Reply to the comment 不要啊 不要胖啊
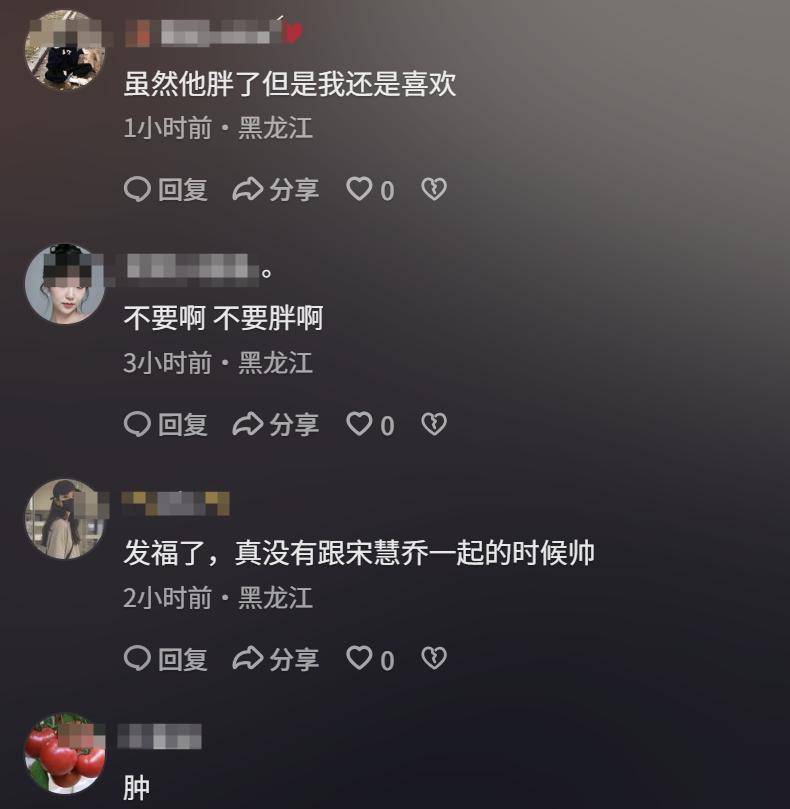790x809 pixels. pyautogui.click(x=166, y=425)
